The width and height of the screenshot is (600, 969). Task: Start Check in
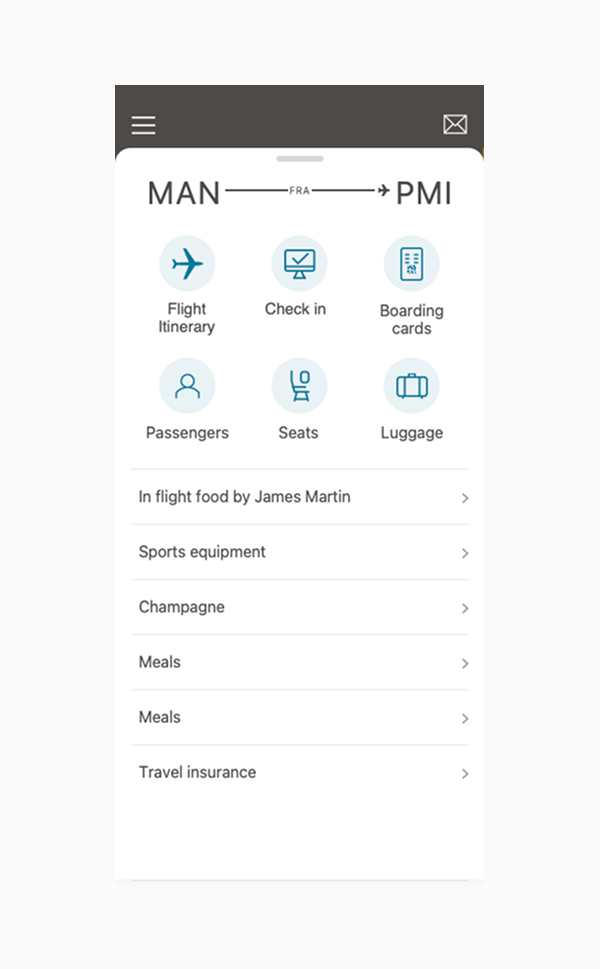[299, 265]
